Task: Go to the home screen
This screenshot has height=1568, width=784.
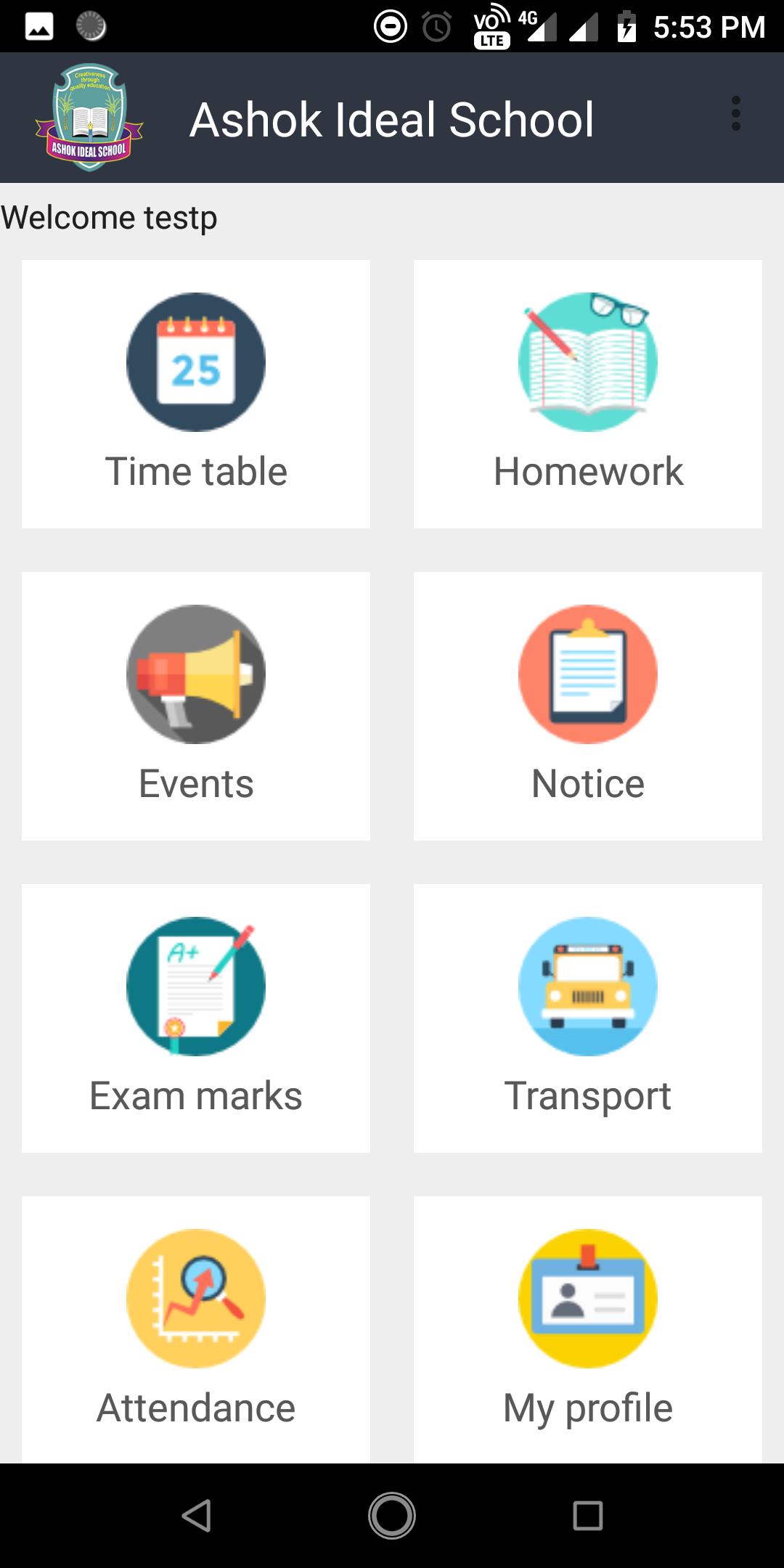Action: (x=392, y=1516)
